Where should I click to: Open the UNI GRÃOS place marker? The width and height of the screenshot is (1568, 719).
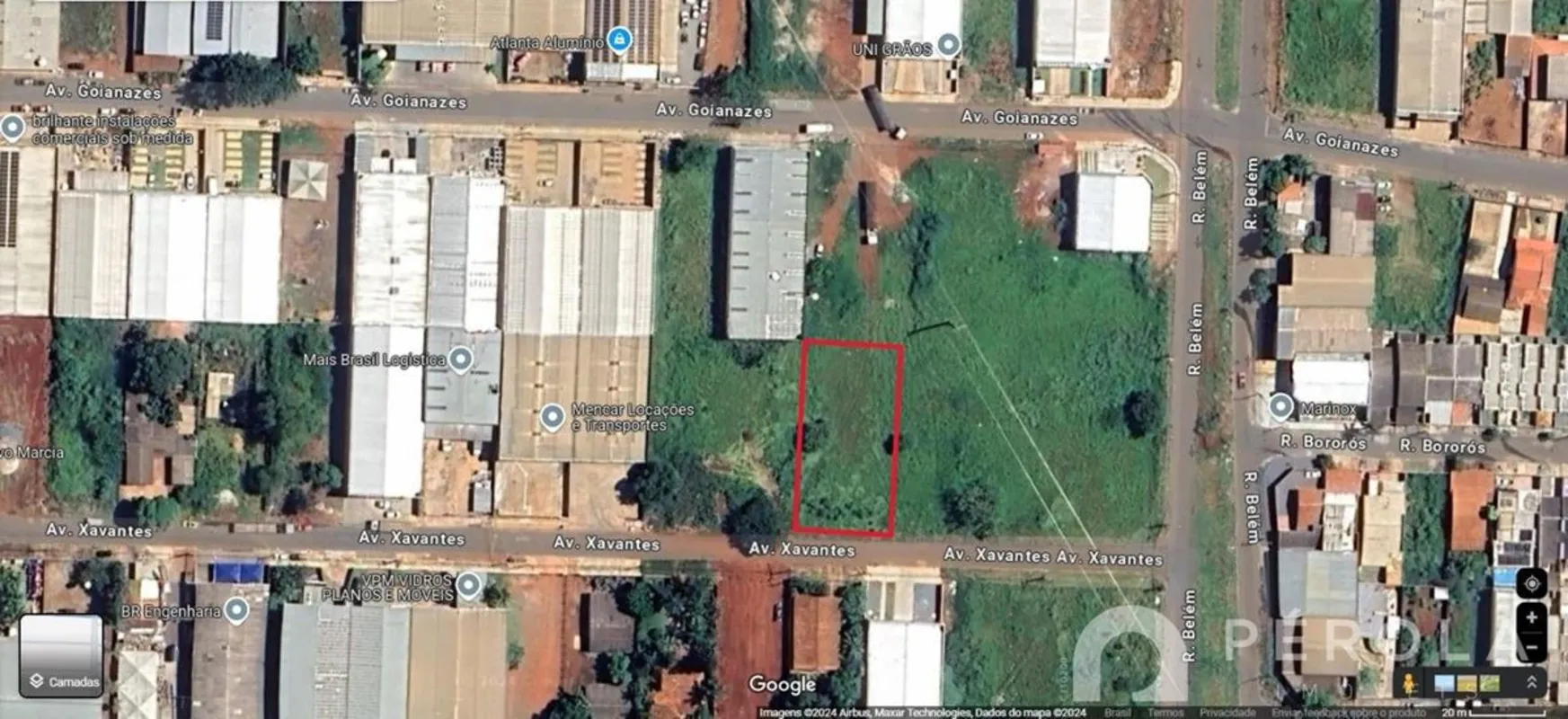click(948, 44)
